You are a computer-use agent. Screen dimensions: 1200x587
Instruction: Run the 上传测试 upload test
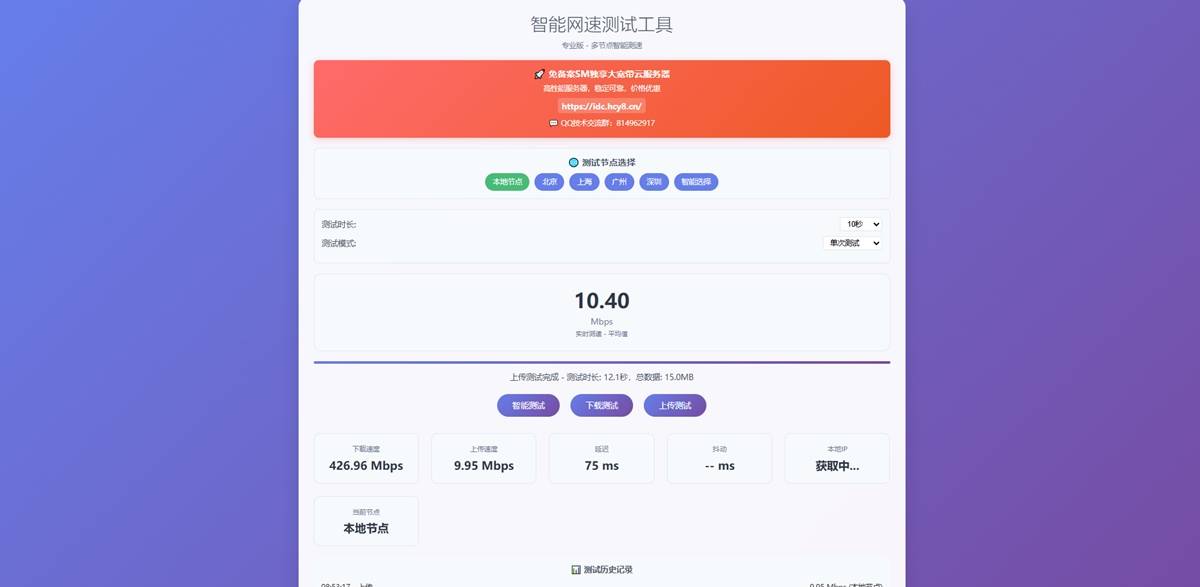(x=675, y=405)
